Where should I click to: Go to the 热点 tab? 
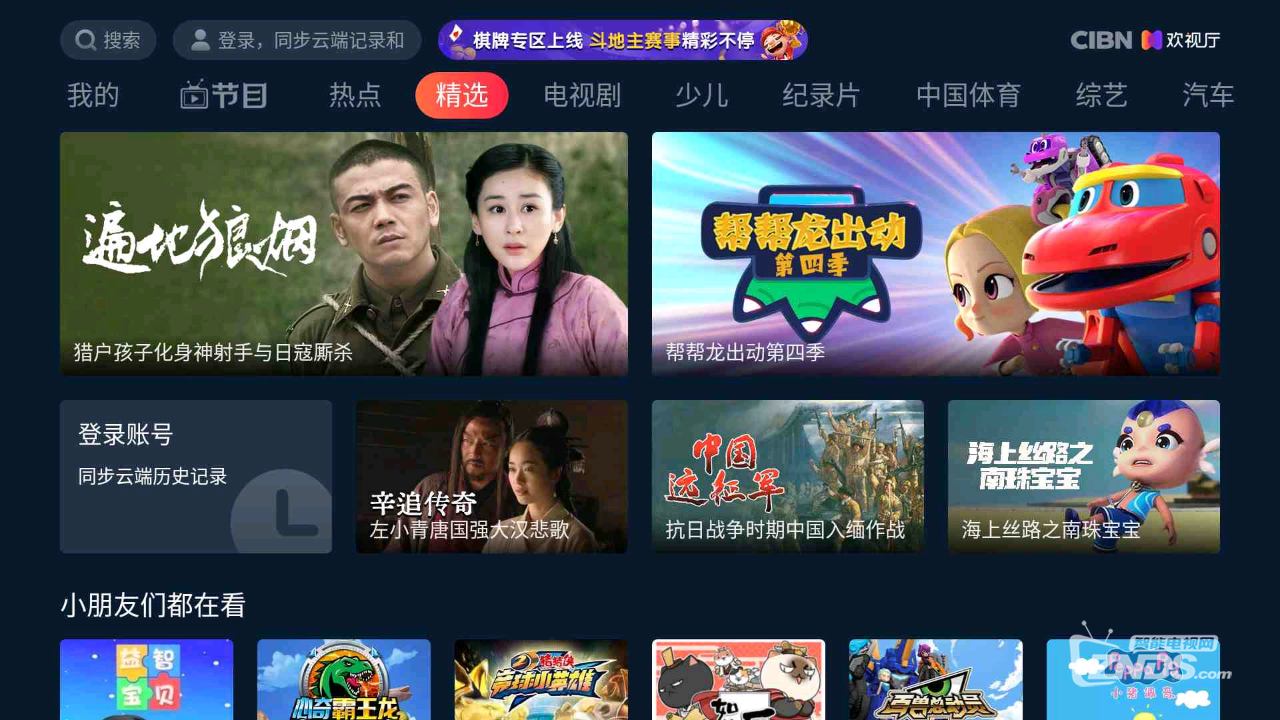pos(355,96)
